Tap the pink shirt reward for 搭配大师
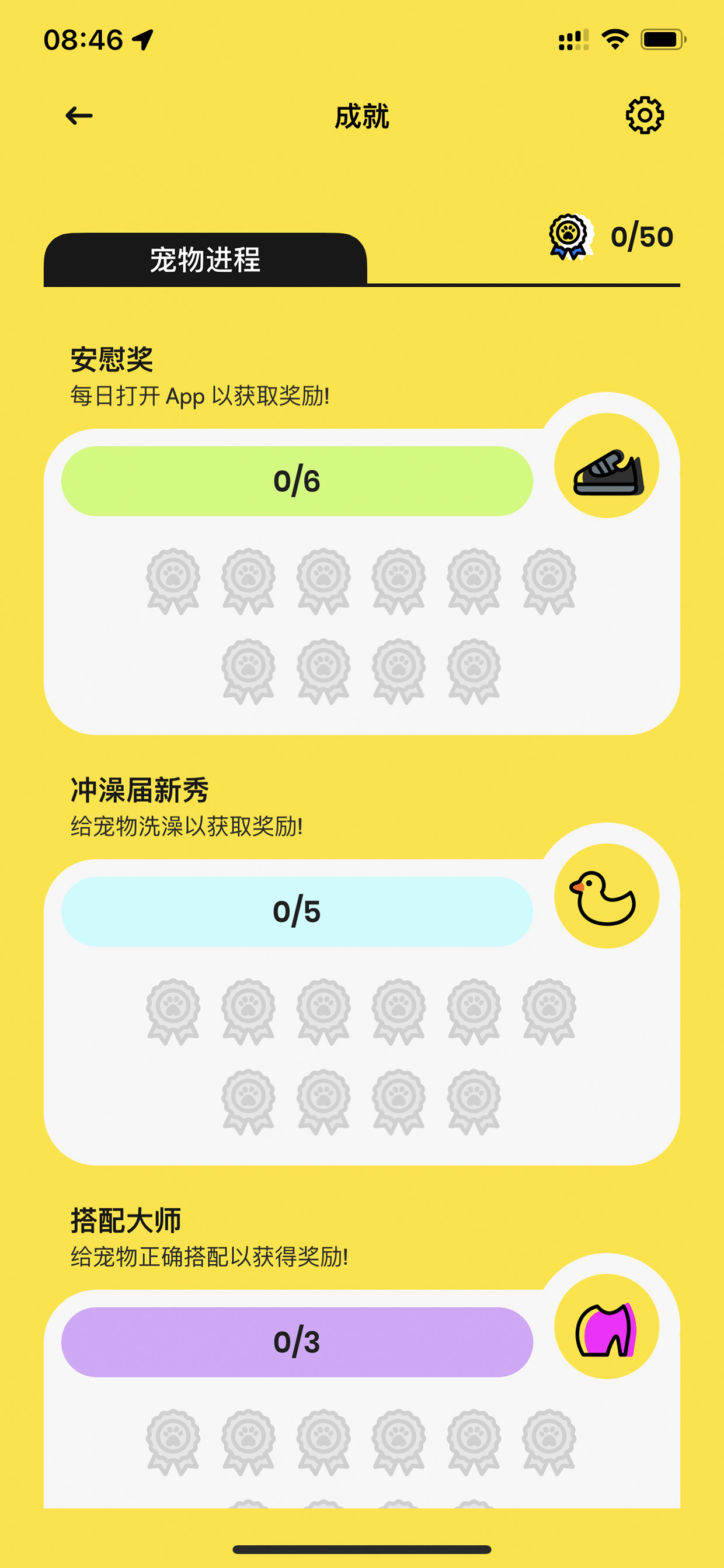Viewport: 724px width, 1568px height. pyautogui.click(x=607, y=1326)
